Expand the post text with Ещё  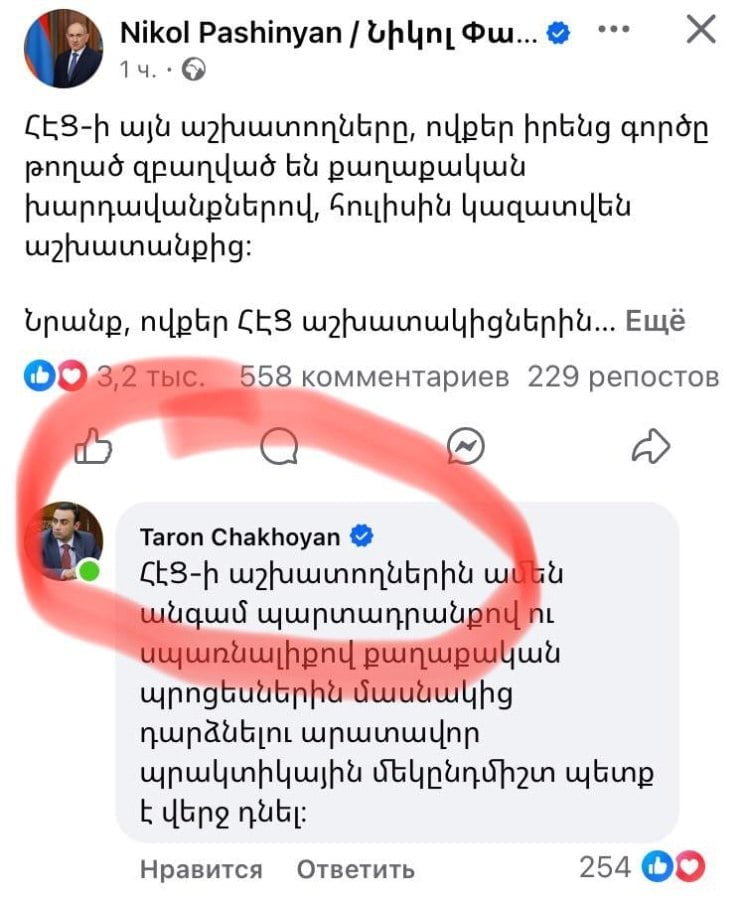pyautogui.click(x=657, y=321)
